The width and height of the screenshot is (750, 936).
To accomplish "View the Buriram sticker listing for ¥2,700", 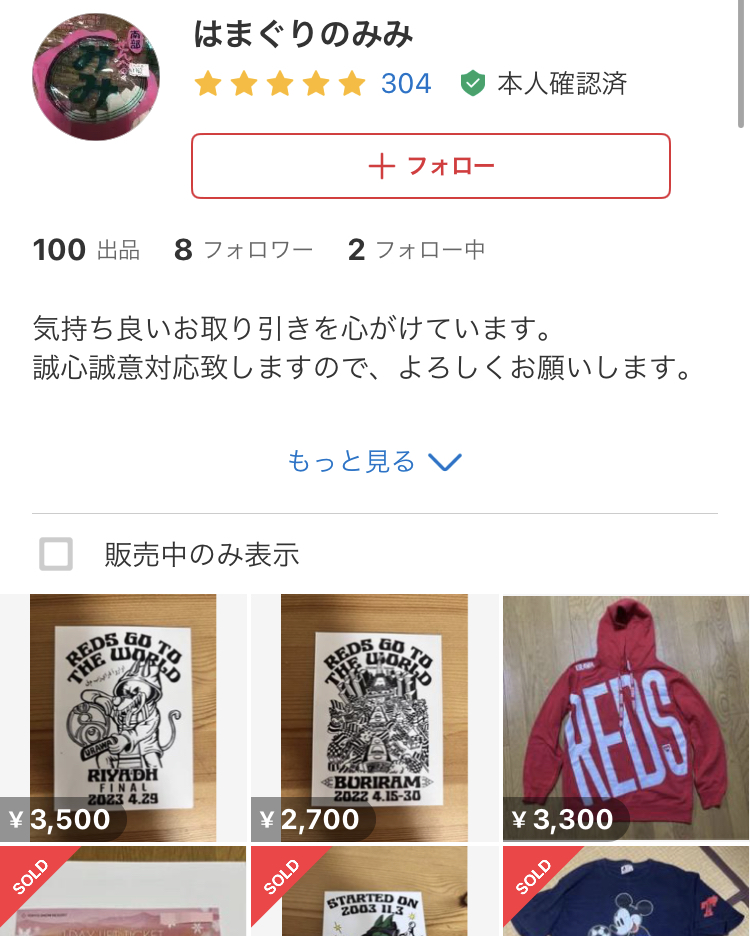I will pyautogui.click(x=374, y=718).
